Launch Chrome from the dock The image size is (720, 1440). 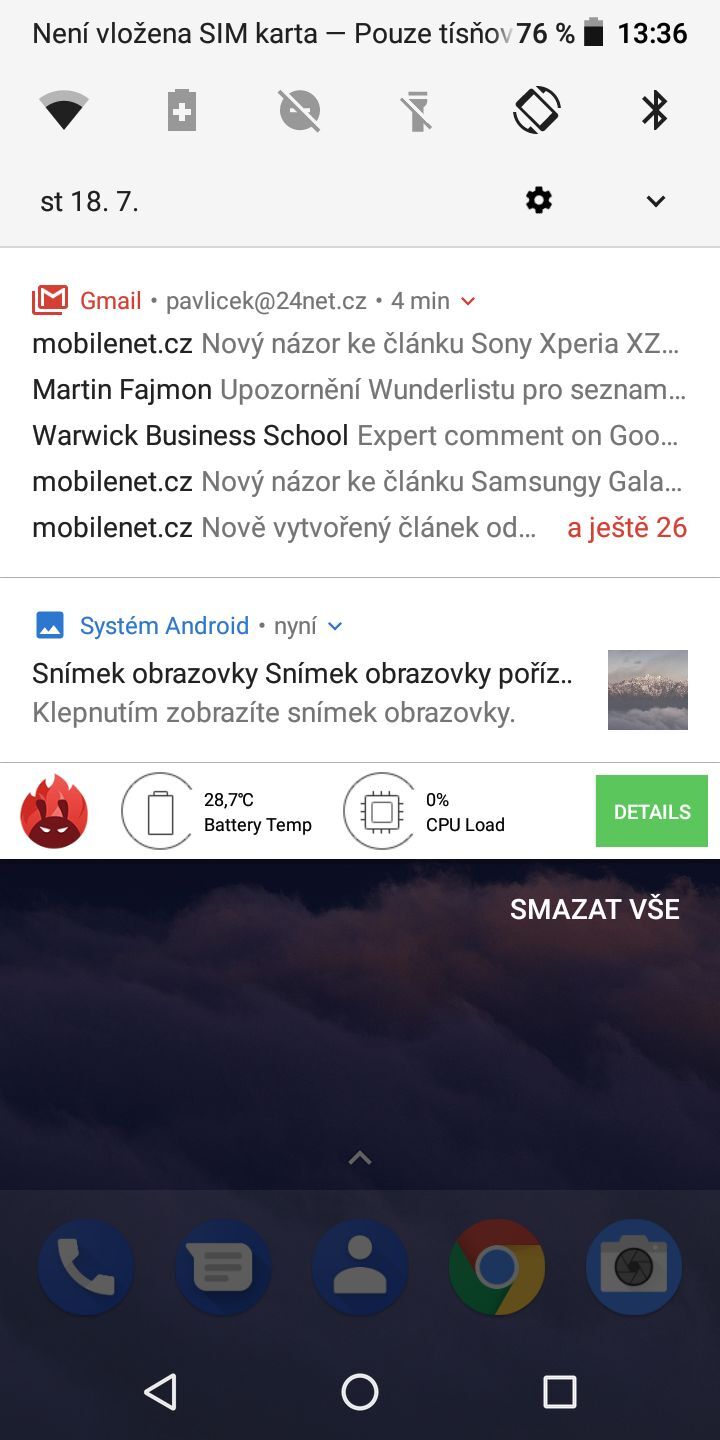coord(497,1266)
